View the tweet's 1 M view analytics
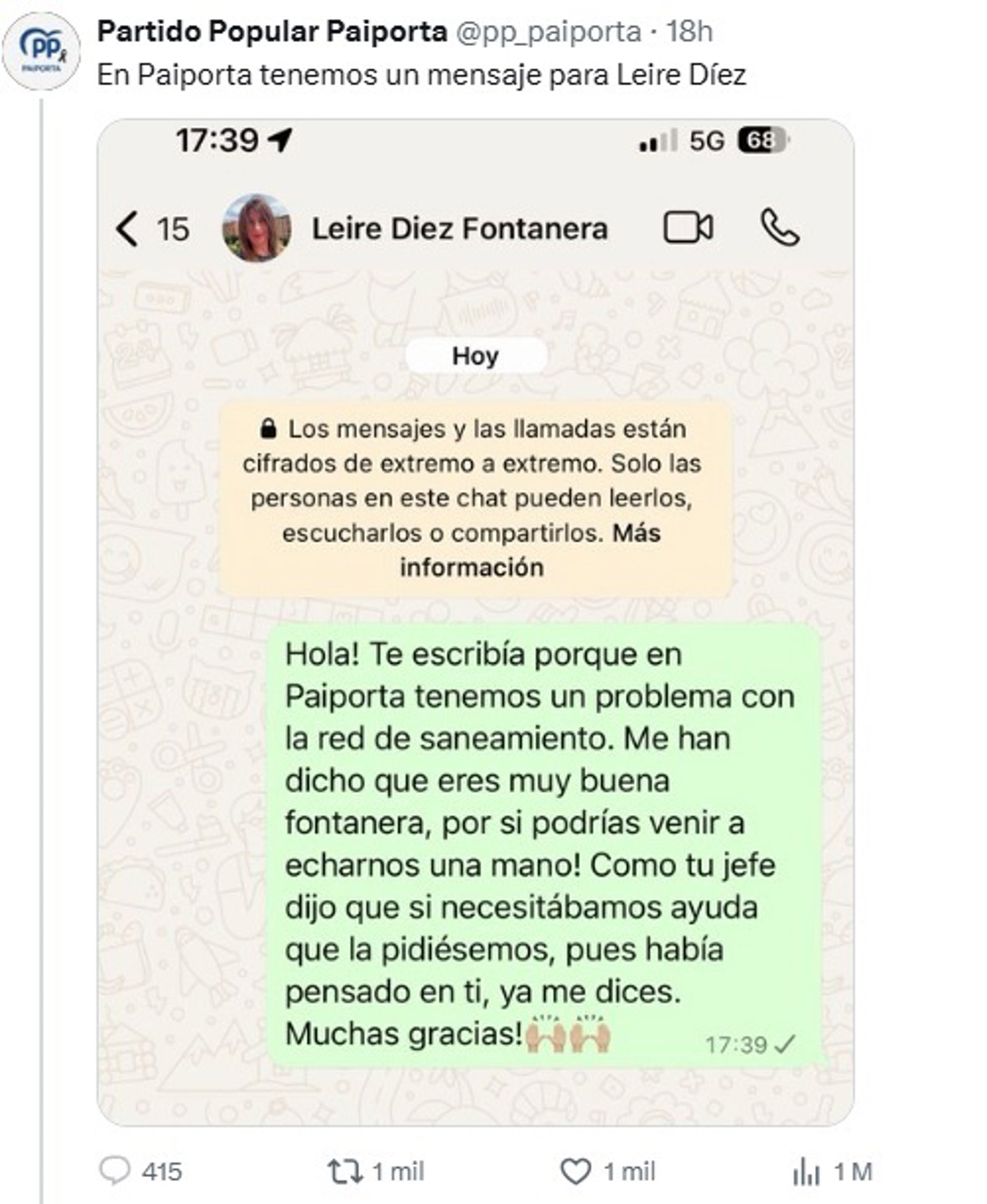Image resolution: width=987 pixels, height=1204 pixels. (x=806, y=1172)
